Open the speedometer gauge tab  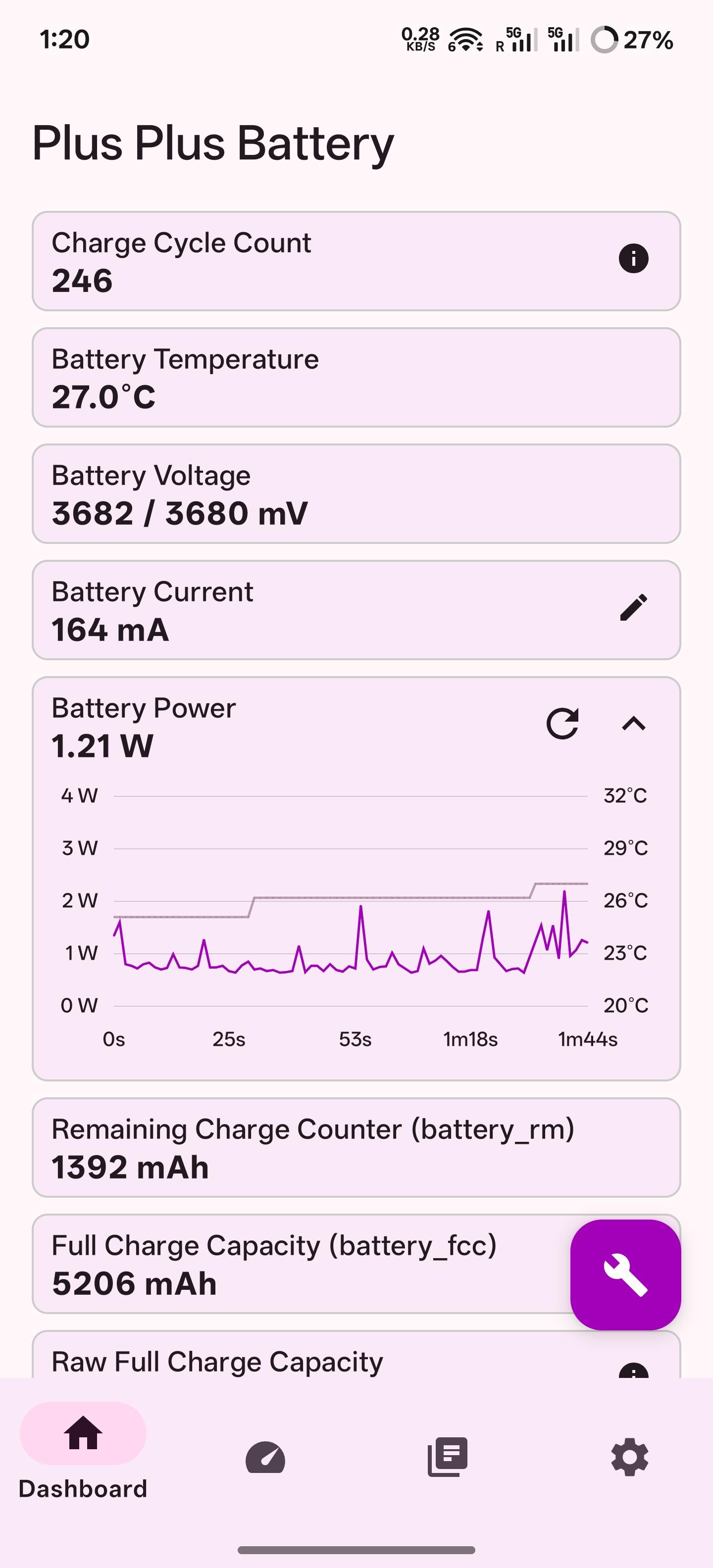pos(265,1457)
